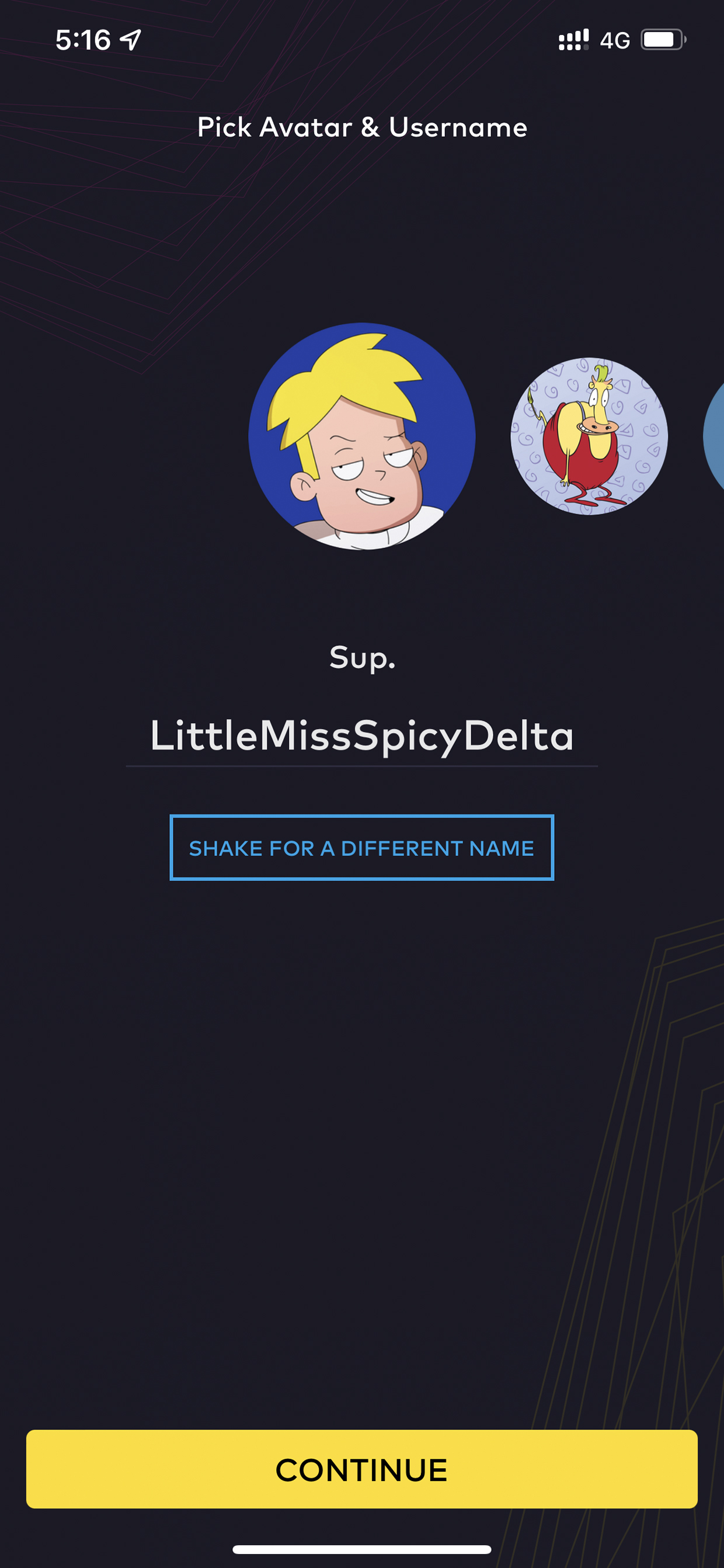
Task: Edit the LittleMissSpicyDelta username field
Action: [362, 736]
